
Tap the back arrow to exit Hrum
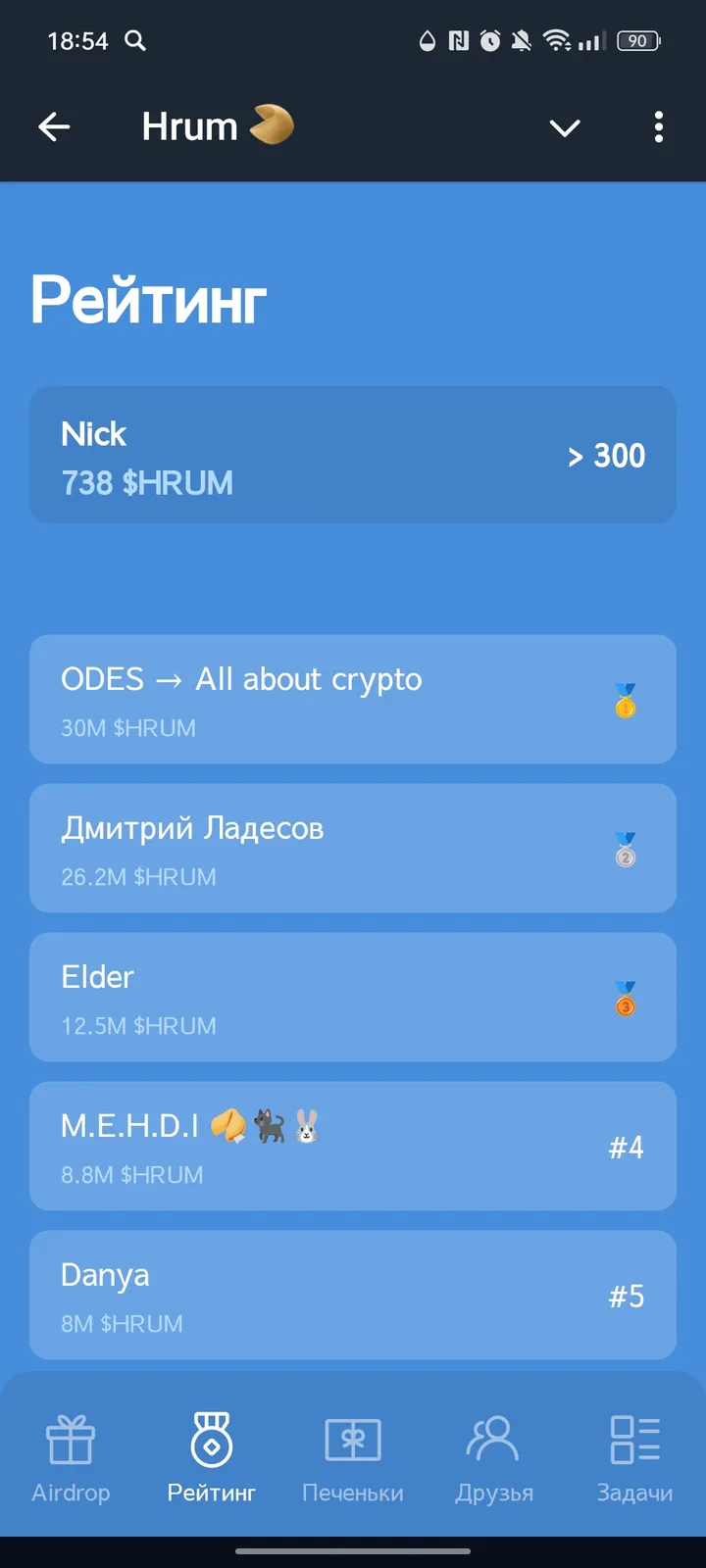click(55, 127)
